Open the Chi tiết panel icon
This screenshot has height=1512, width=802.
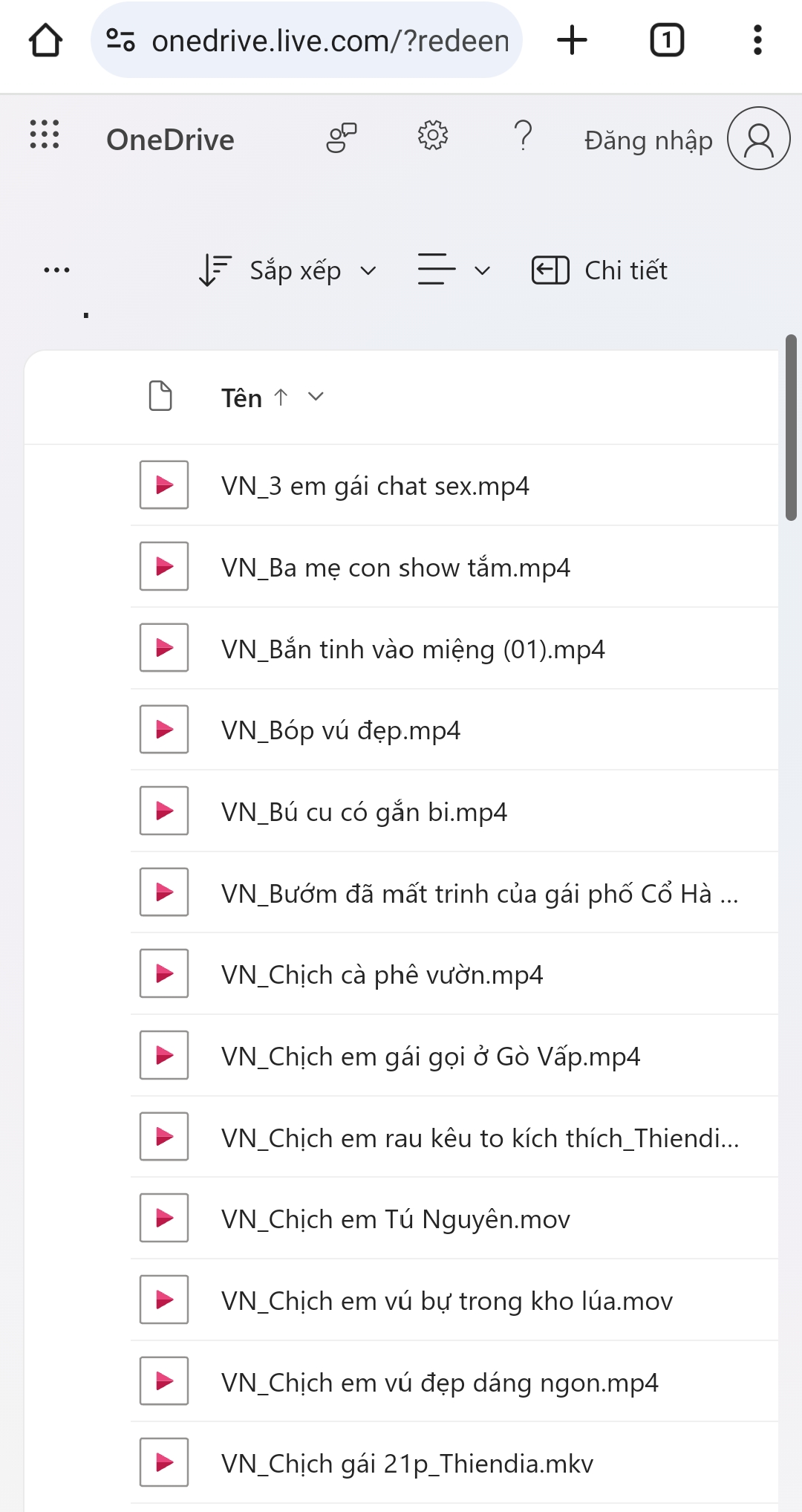550,270
